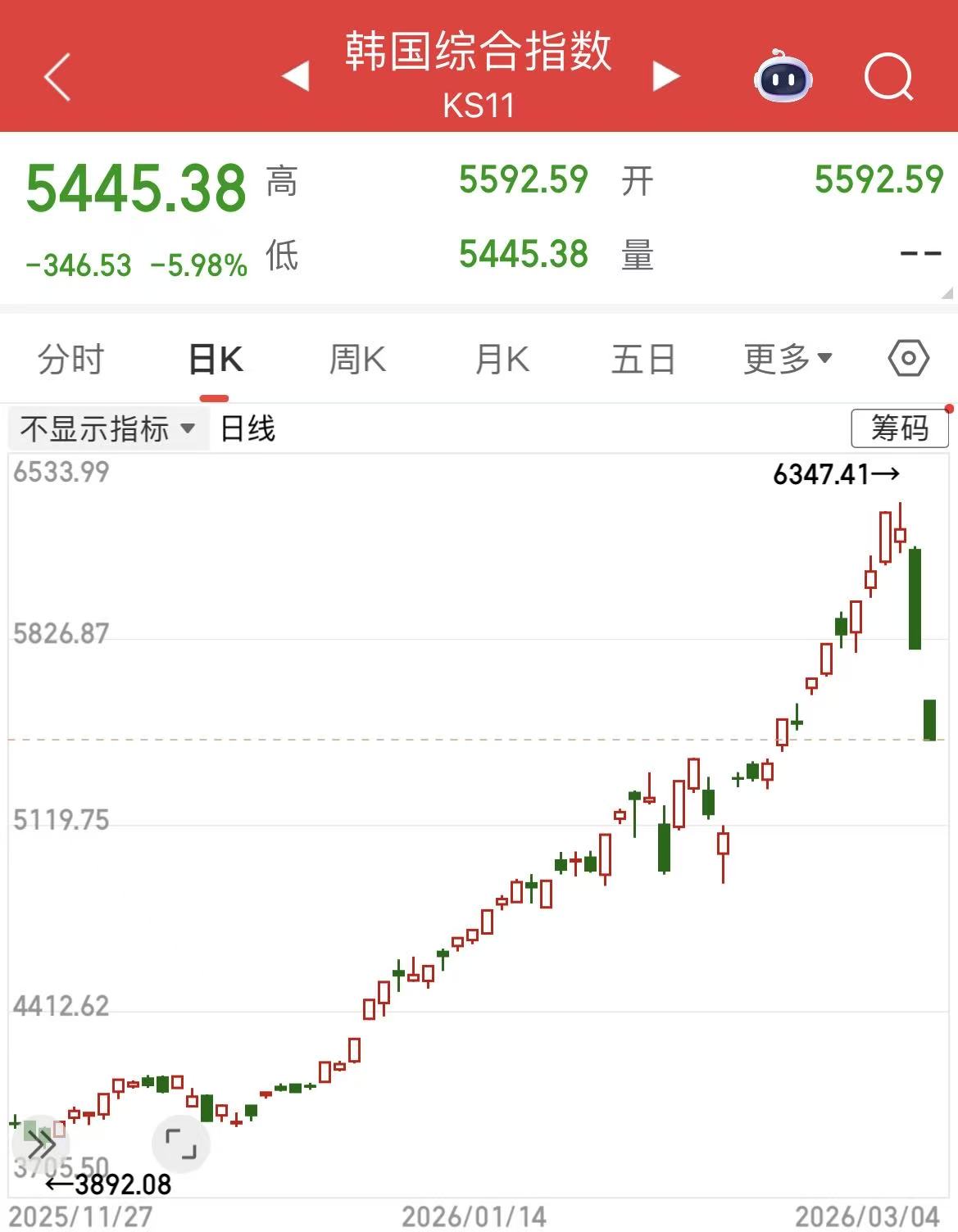Select the 日K tab
Viewport: 958px width, 1232px height.
(x=215, y=360)
